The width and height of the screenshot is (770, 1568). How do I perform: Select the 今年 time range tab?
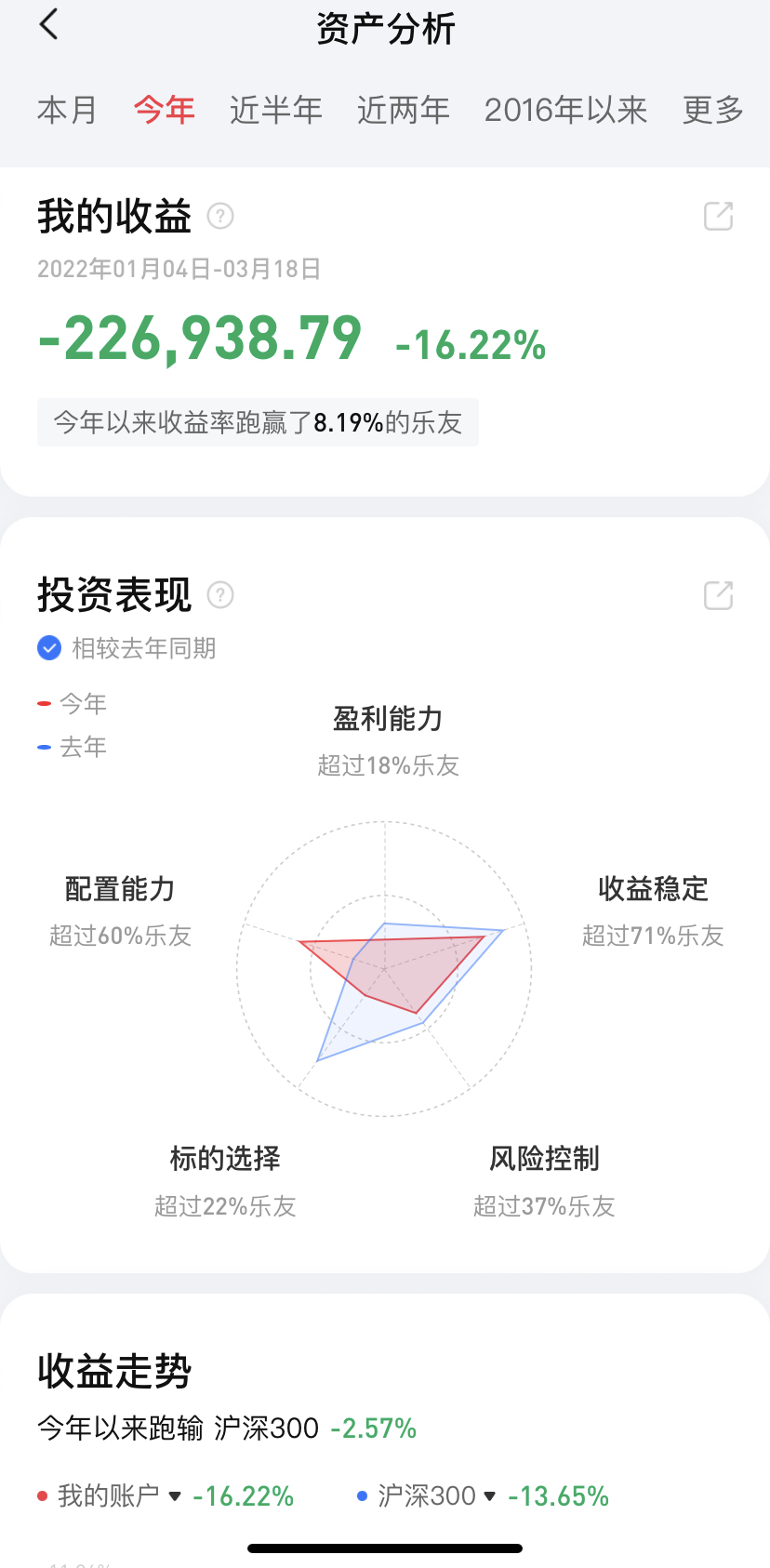(164, 110)
